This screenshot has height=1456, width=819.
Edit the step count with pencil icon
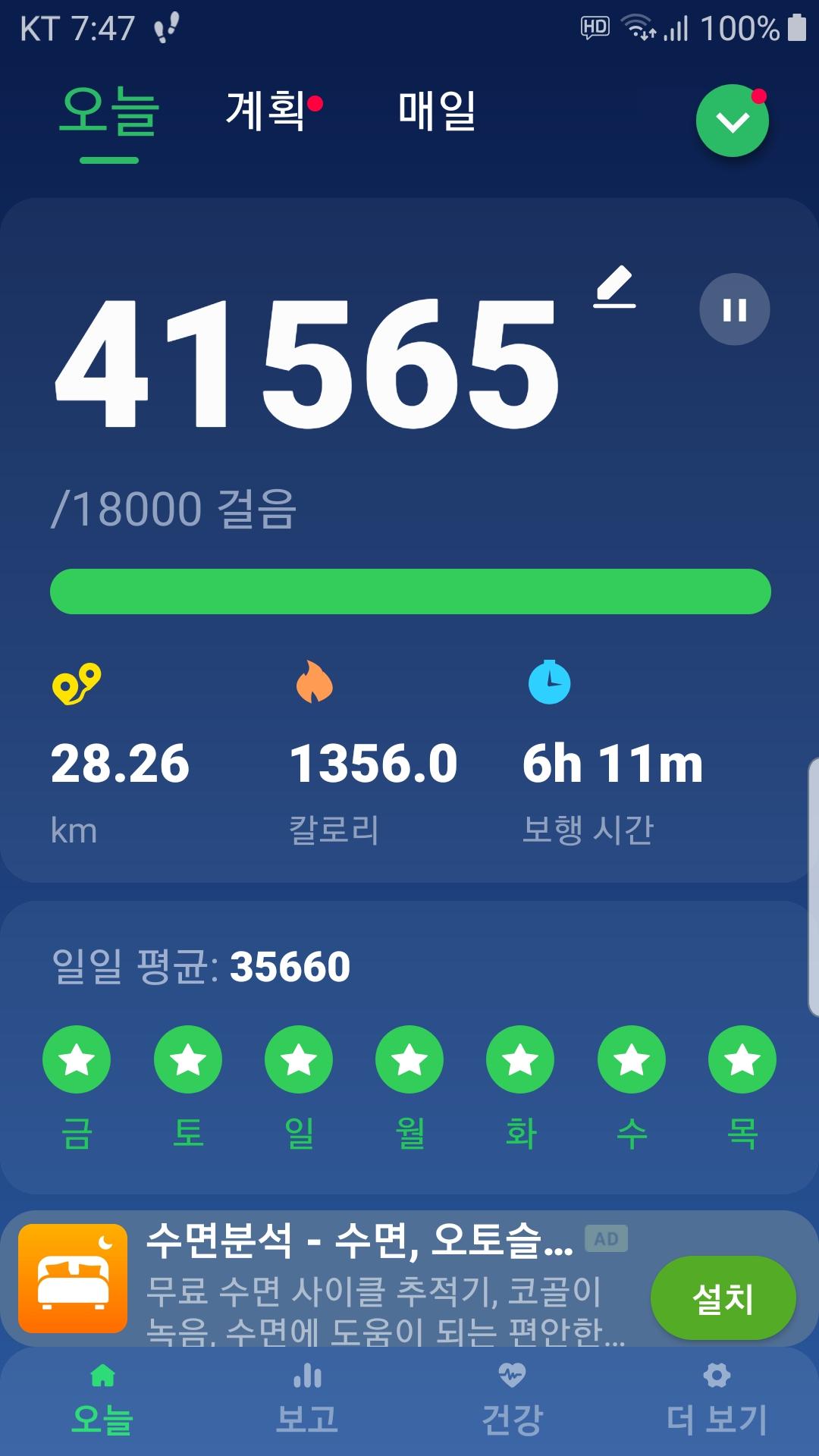point(614,287)
